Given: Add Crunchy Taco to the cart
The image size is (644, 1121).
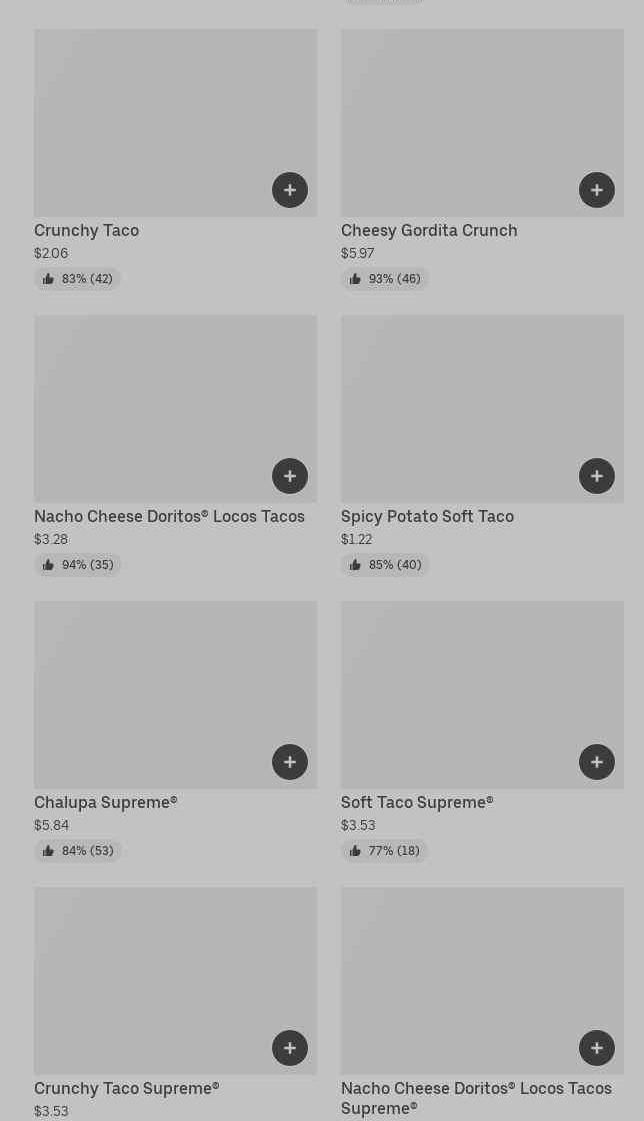Looking at the screenshot, I should (x=289, y=190).
